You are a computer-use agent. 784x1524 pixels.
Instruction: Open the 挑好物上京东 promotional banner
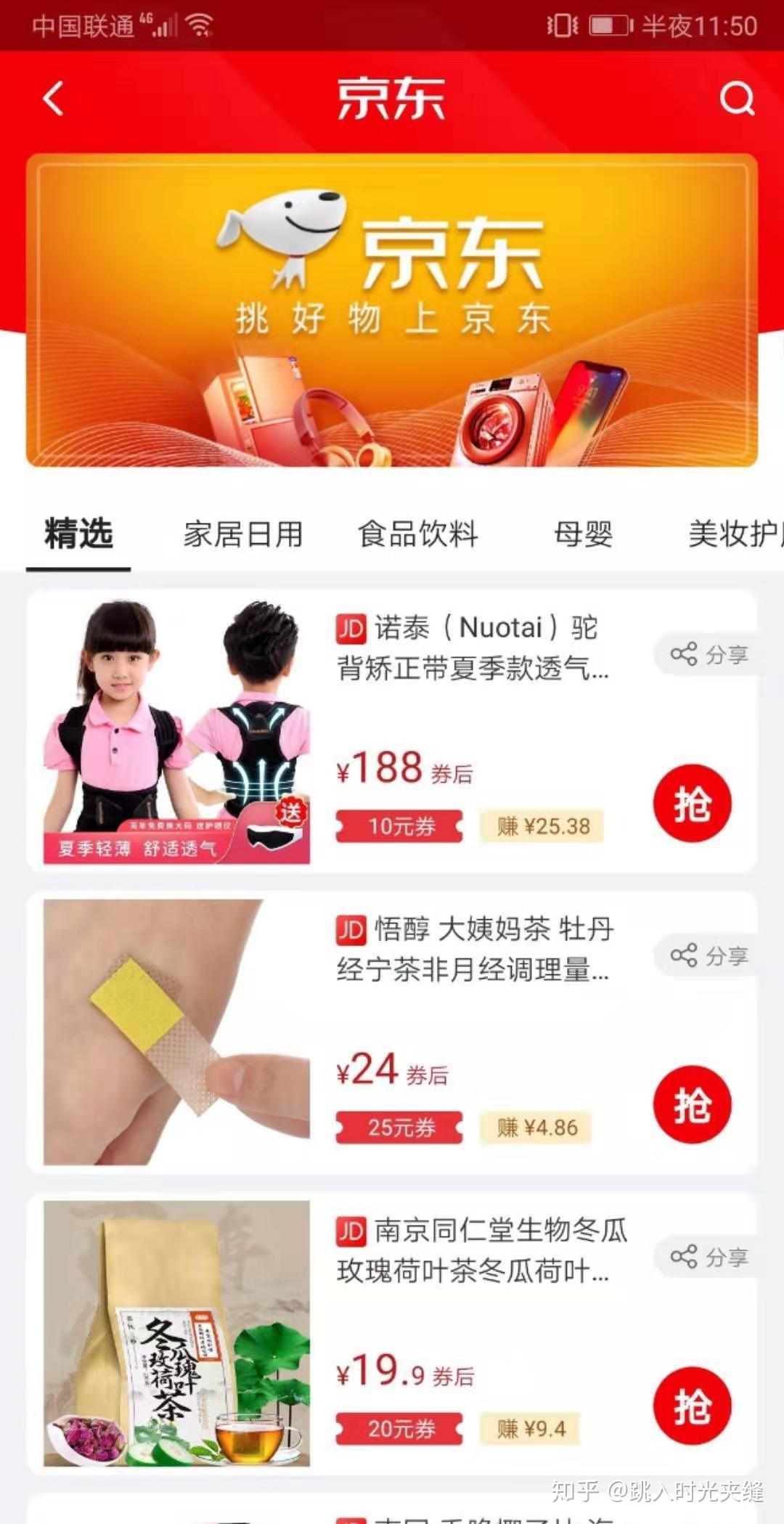tap(392, 310)
